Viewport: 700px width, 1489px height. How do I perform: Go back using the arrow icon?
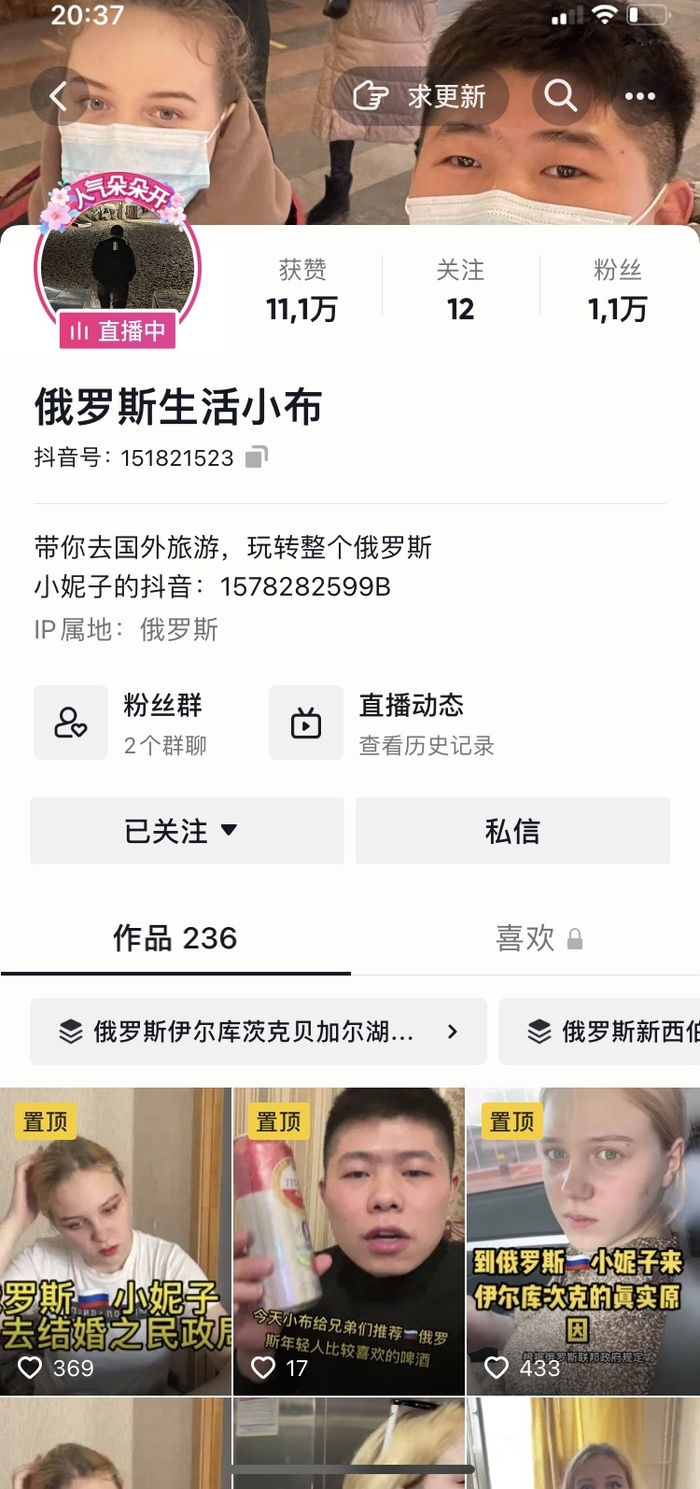59,97
